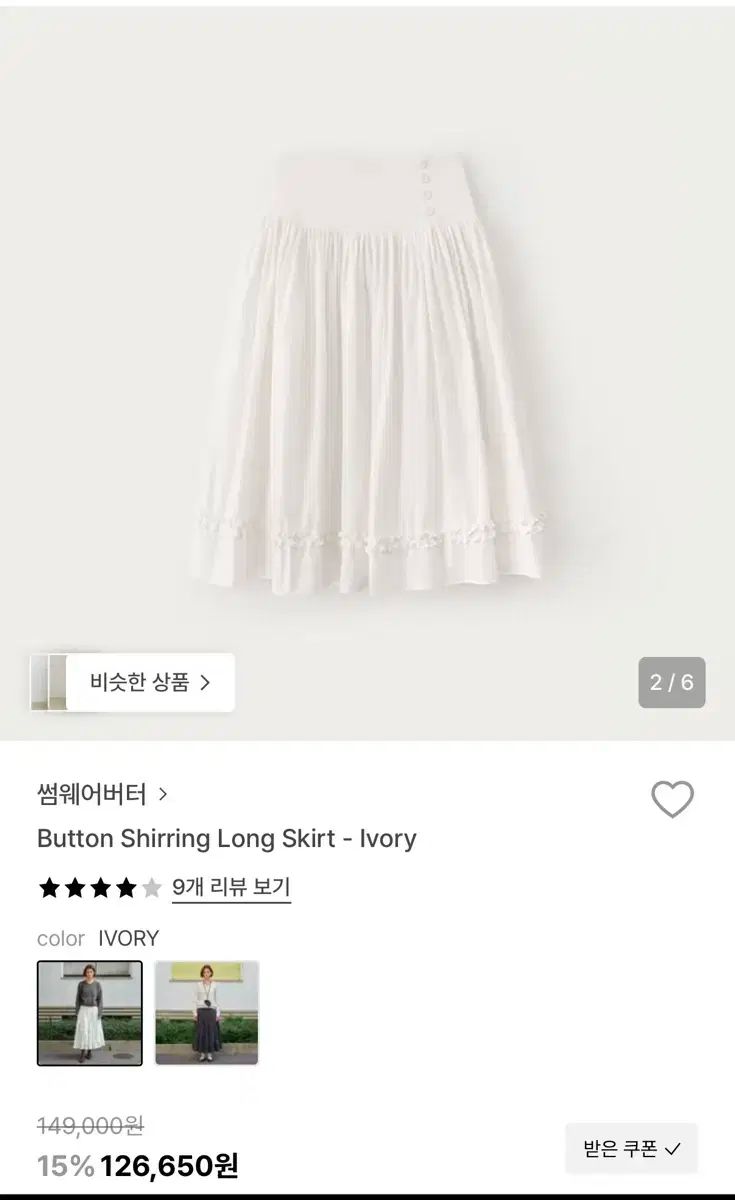735x1200 pixels.
Task: Add the skirt to wishlist with heart
Action: [672, 799]
